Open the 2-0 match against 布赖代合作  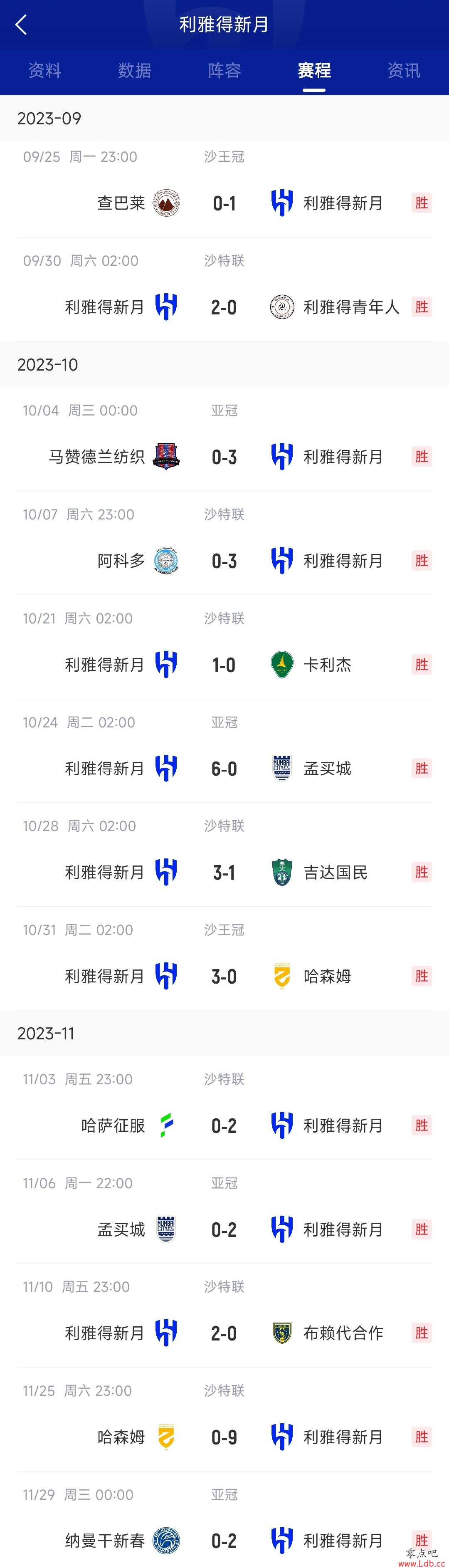point(224,1333)
